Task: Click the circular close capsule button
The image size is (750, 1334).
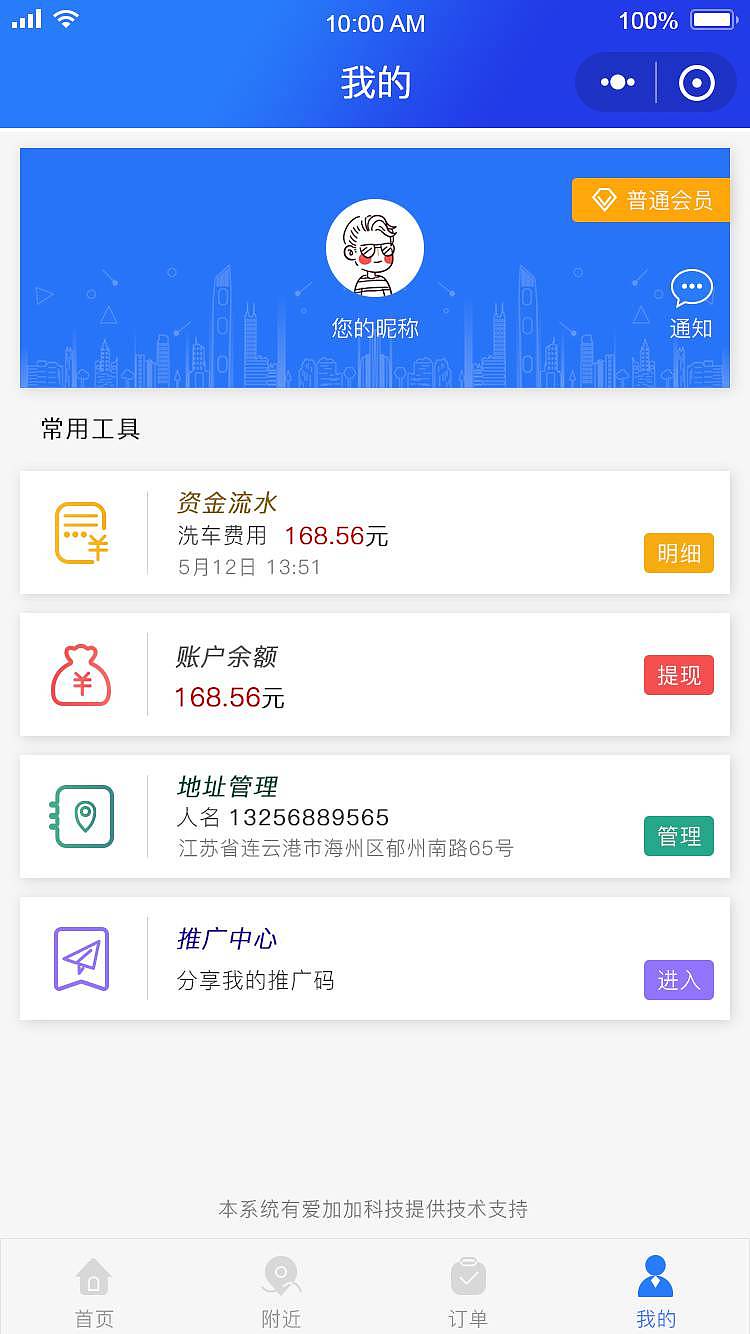Action: [697, 82]
